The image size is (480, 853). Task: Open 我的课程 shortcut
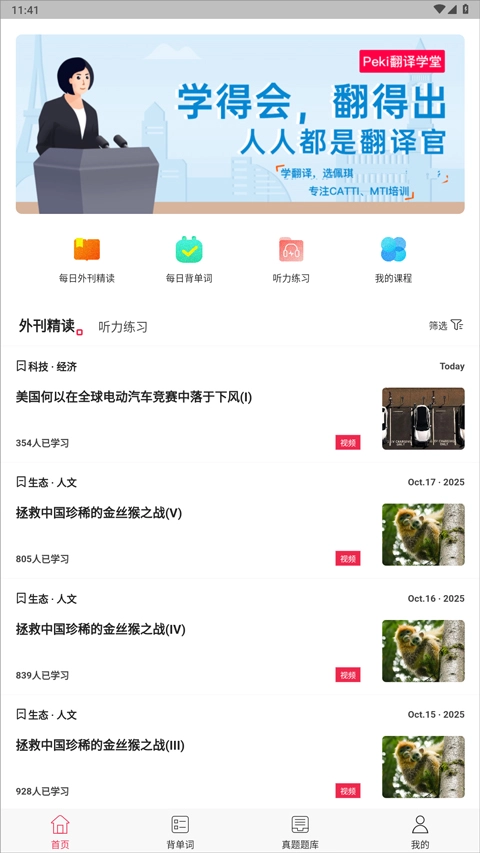coord(393,260)
